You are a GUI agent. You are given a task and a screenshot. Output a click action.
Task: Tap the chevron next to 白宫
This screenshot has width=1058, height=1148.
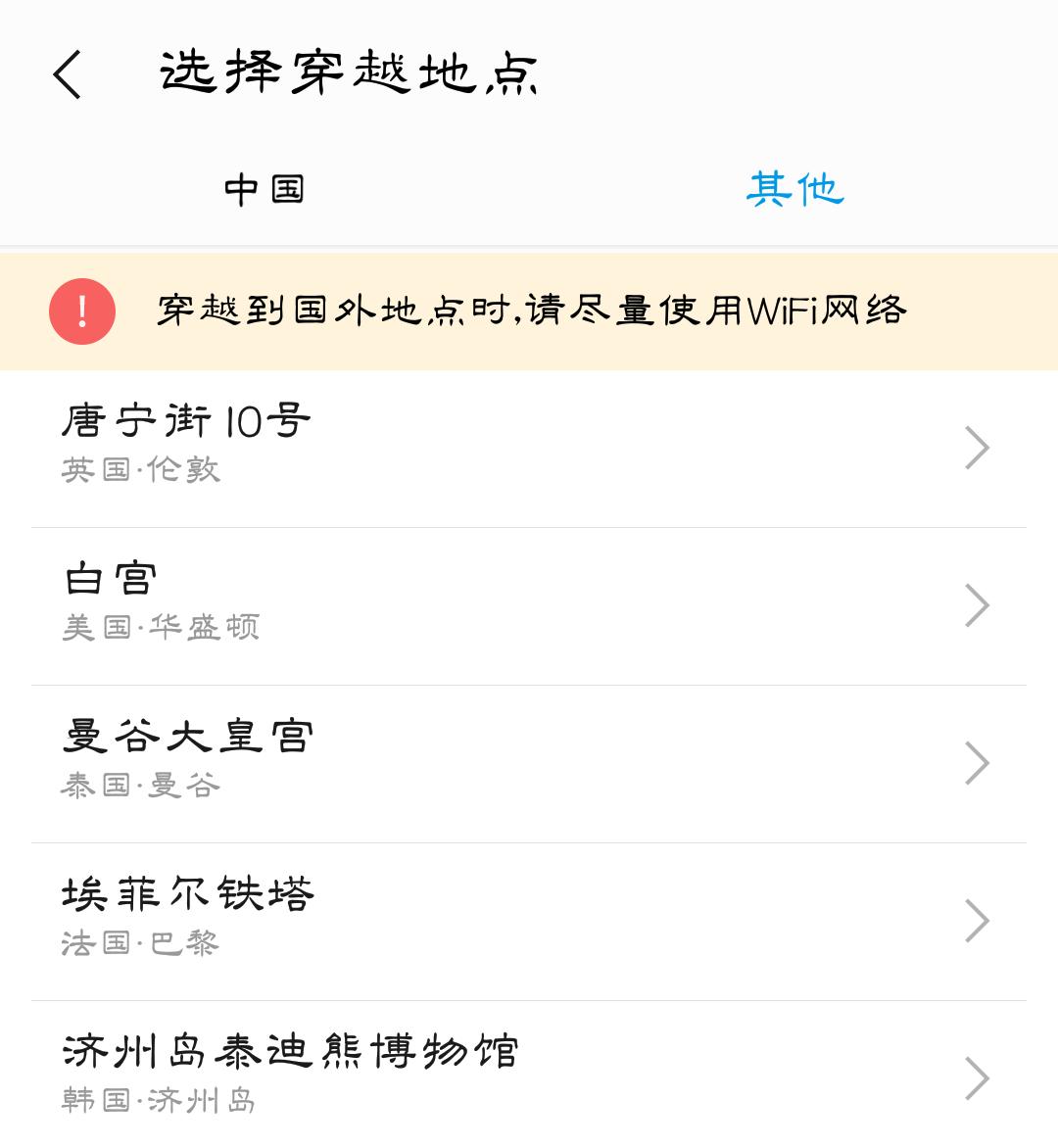(977, 604)
